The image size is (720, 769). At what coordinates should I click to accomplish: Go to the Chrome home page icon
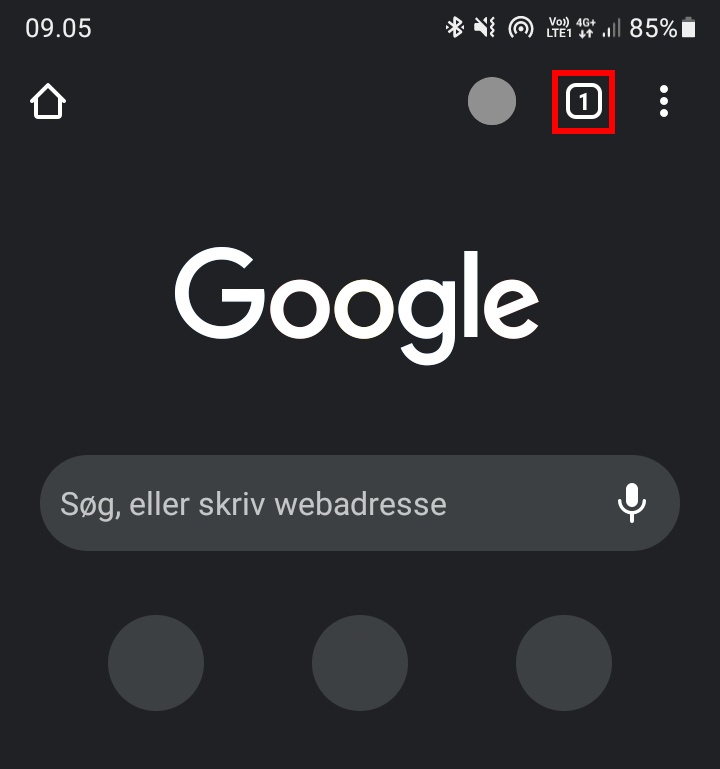(x=48, y=102)
